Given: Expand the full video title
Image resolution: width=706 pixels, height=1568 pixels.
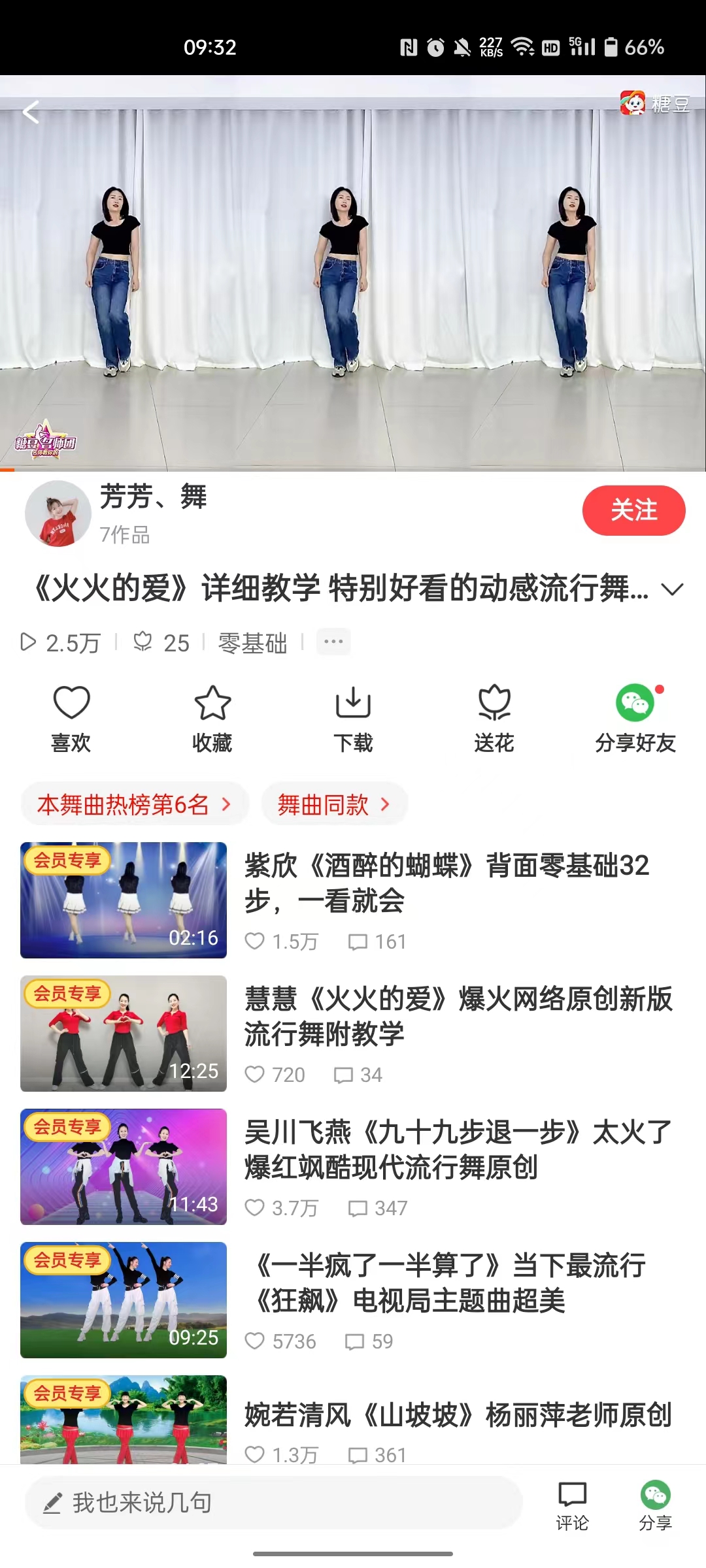Looking at the screenshot, I should coord(672,589).
